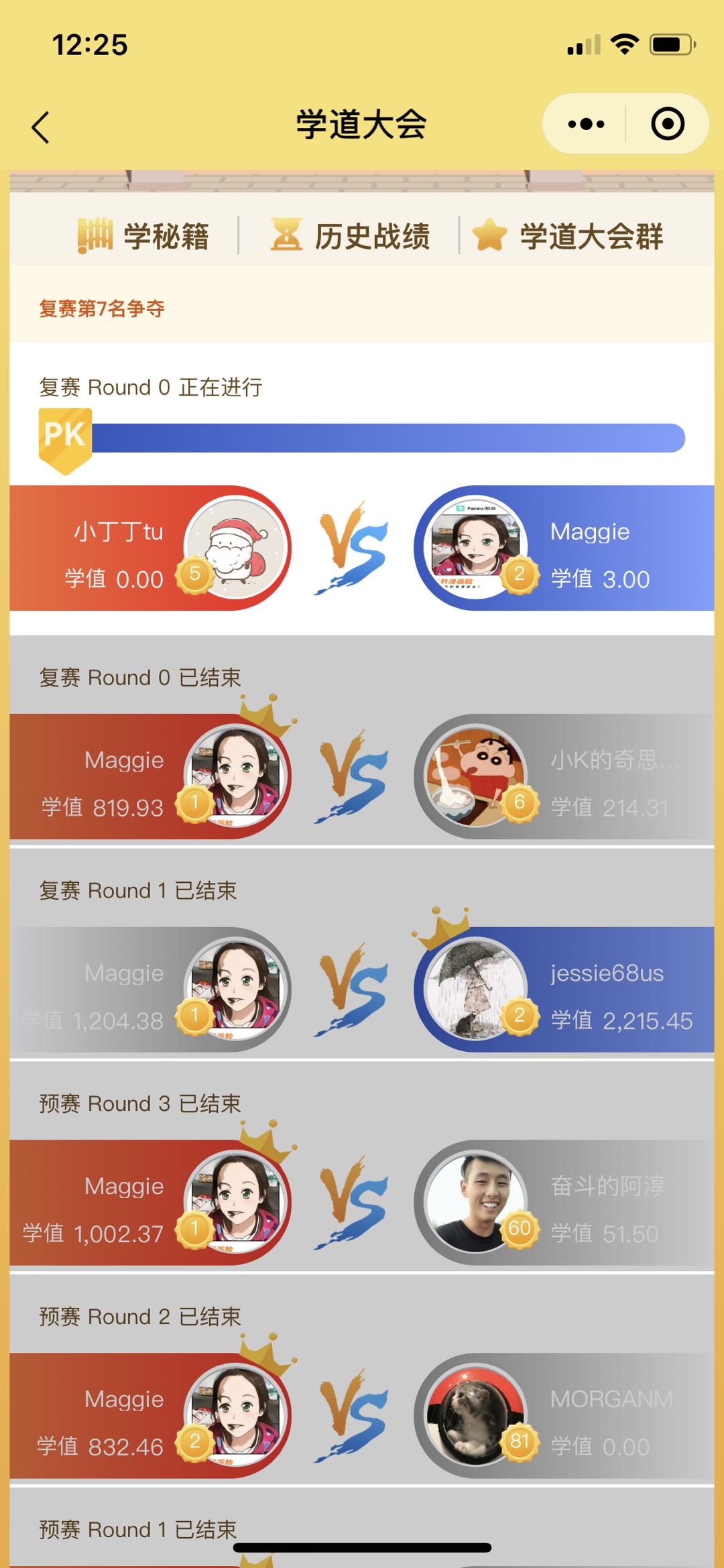Open 预赛 Round 2 match against MORGANM
The height and width of the screenshot is (1568, 724).
coord(362,1416)
